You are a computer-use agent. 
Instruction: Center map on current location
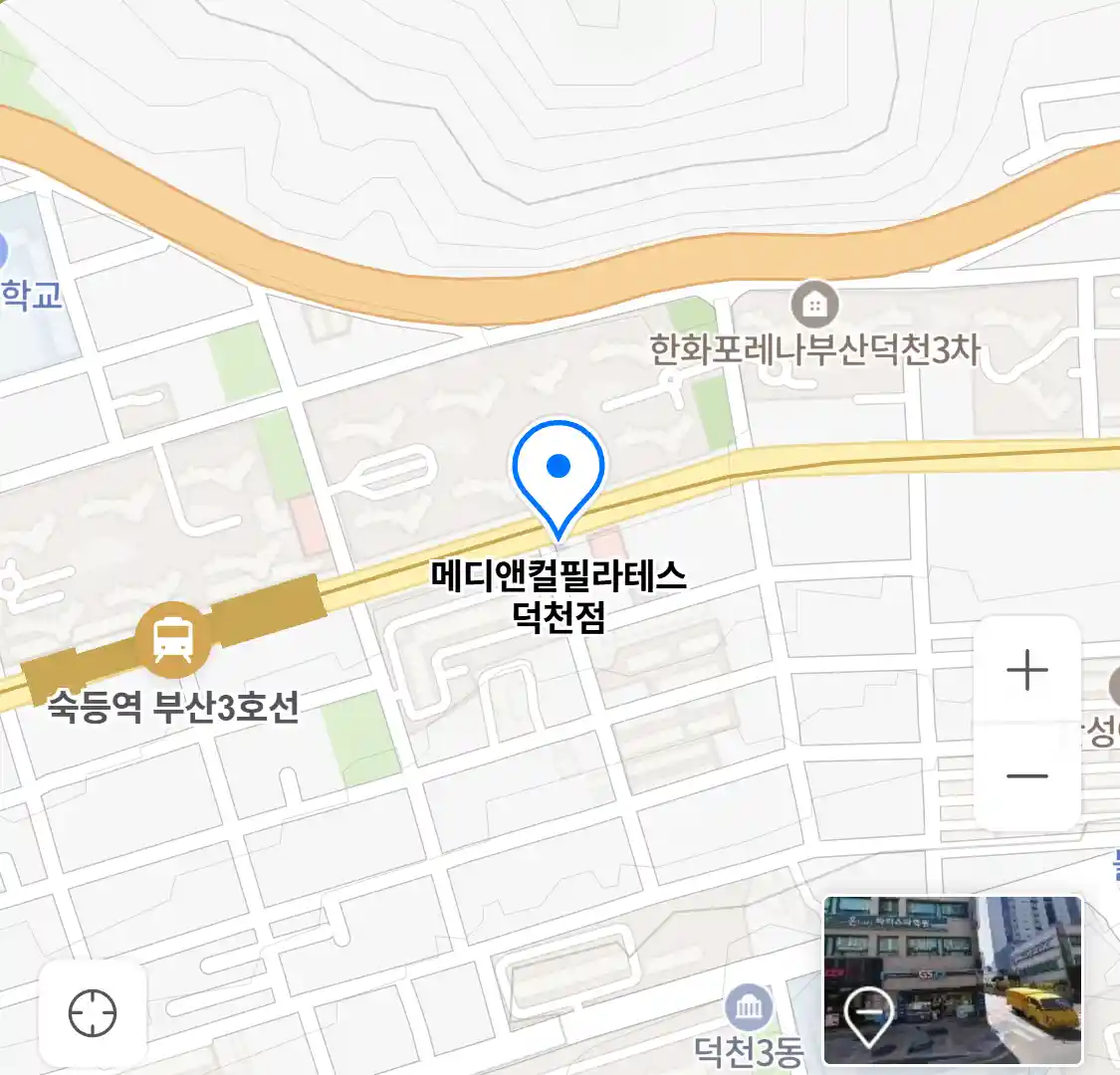pos(93,1014)
